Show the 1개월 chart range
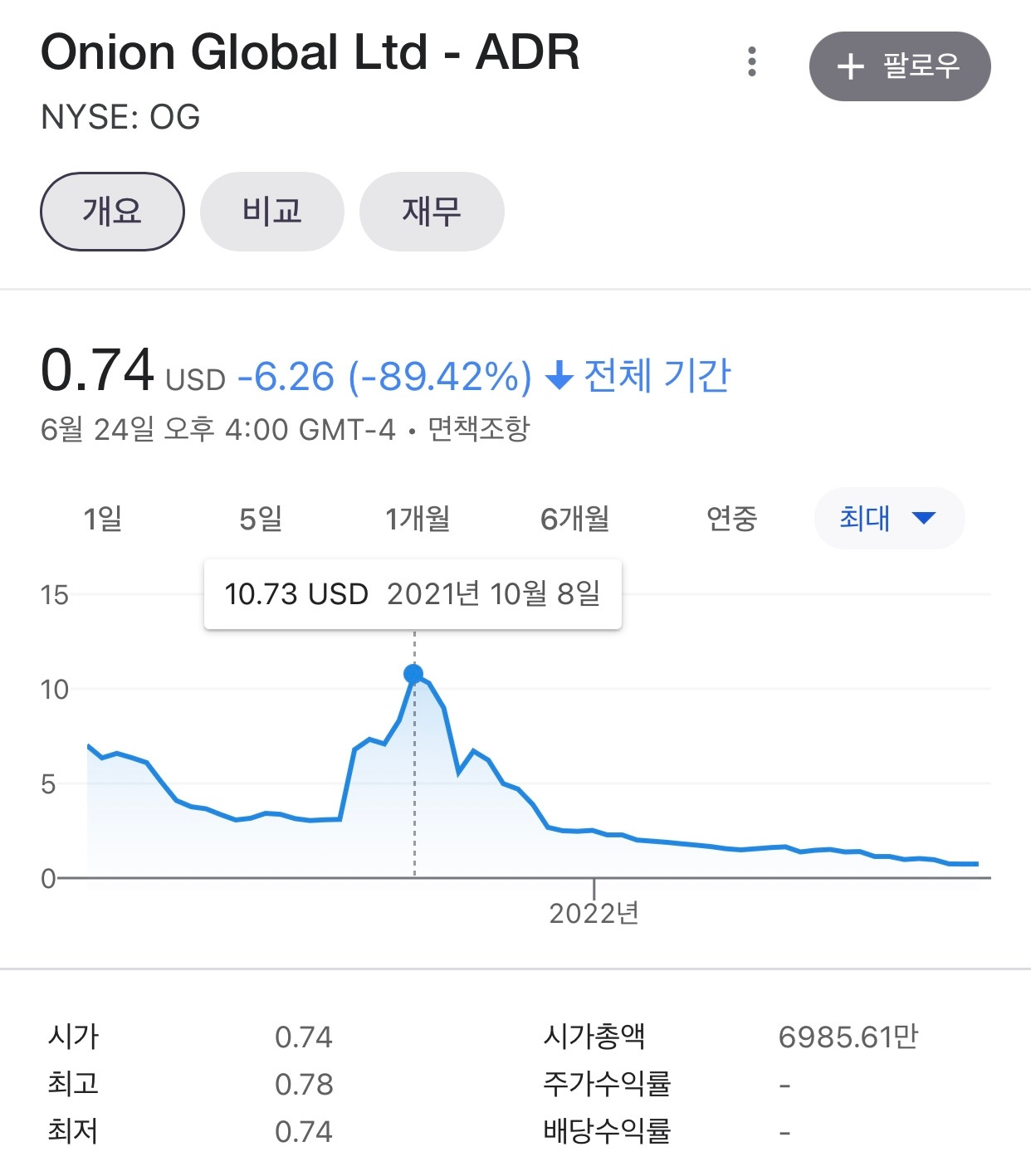This screenshot has height=1176, width=1031. click(x=418, y=519)
